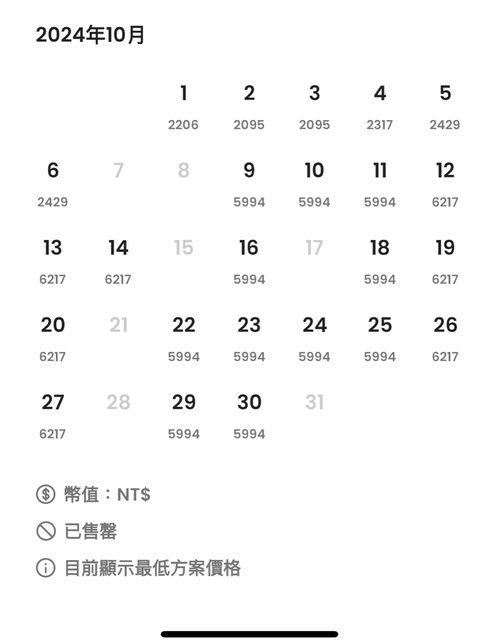The height and width of the screenshot is (640, 499).
Task: Choose October 18 priced at 5994
Action: point(379,262)
